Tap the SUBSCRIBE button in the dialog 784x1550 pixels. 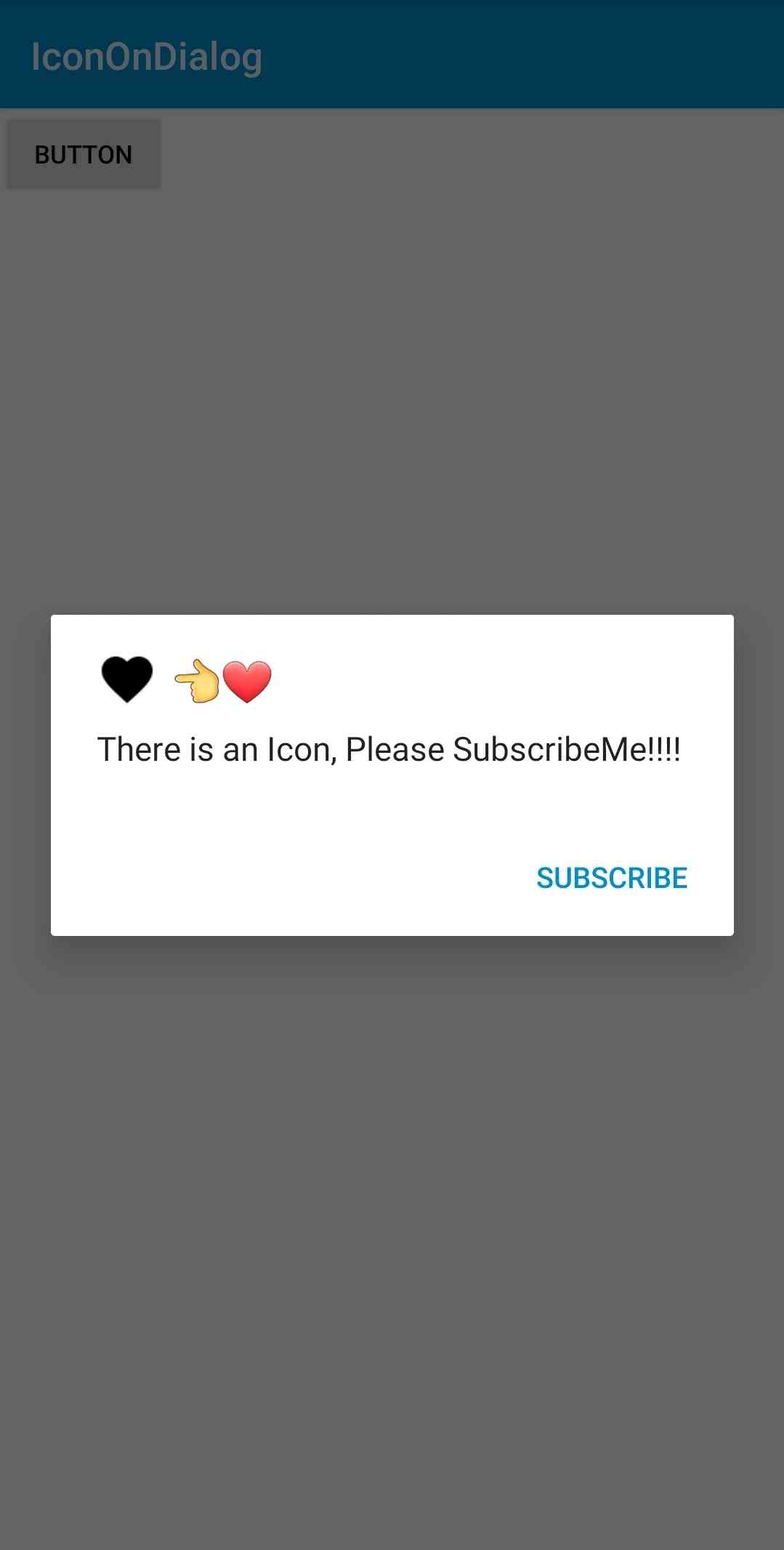point(611,878)
